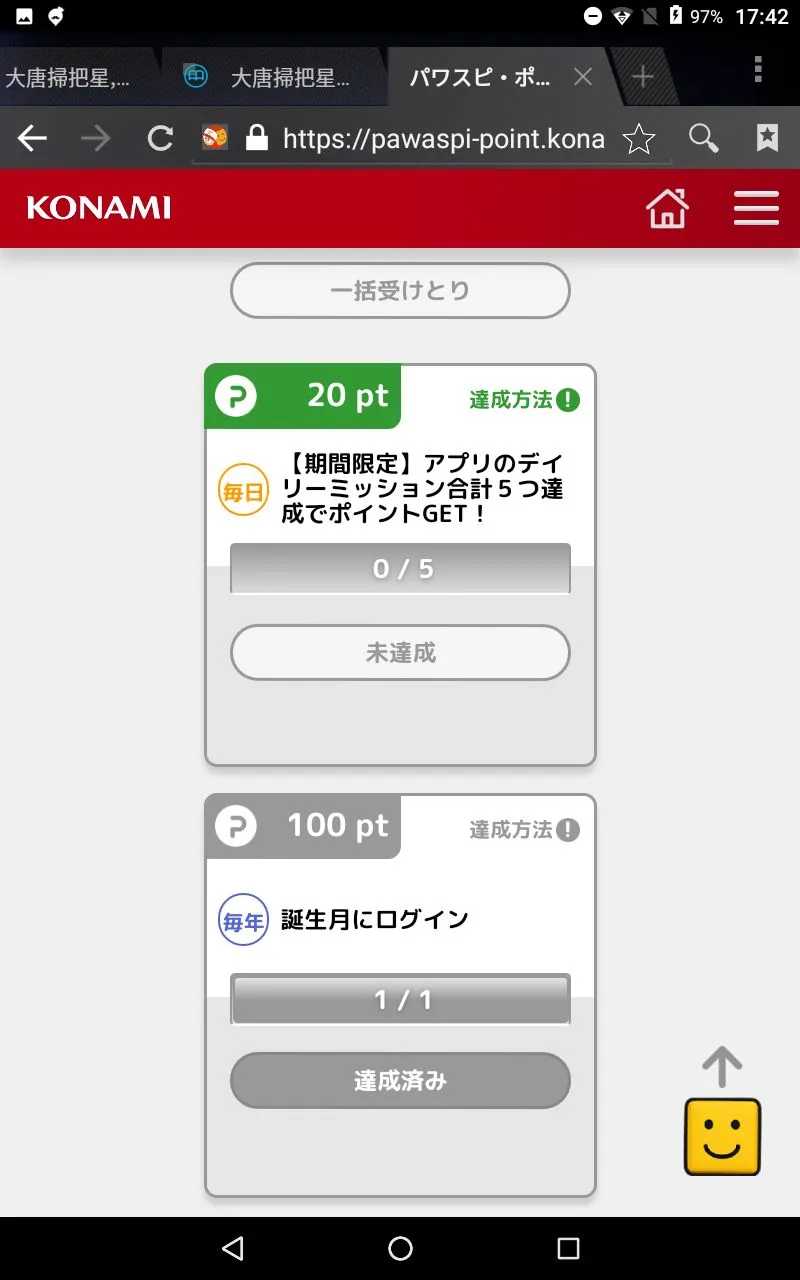800x1280 pixels.
Task: Open the browser overflow menu
Action: pyautogui.click(x=758, y=70)
